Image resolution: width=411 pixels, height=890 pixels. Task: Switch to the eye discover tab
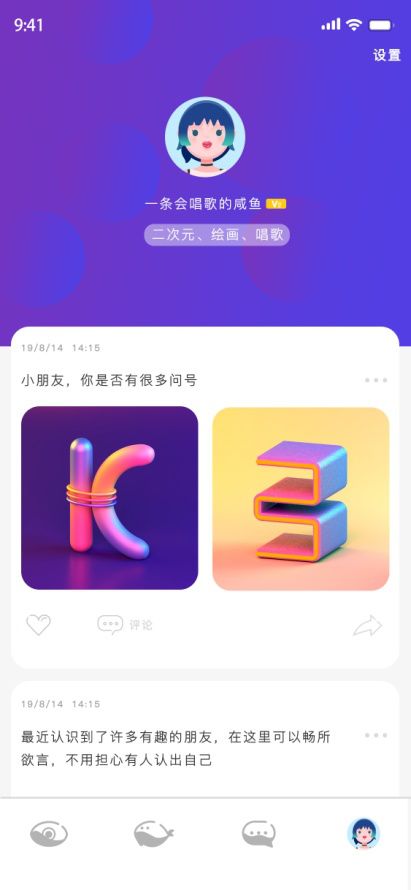click(x=49, y=834)
